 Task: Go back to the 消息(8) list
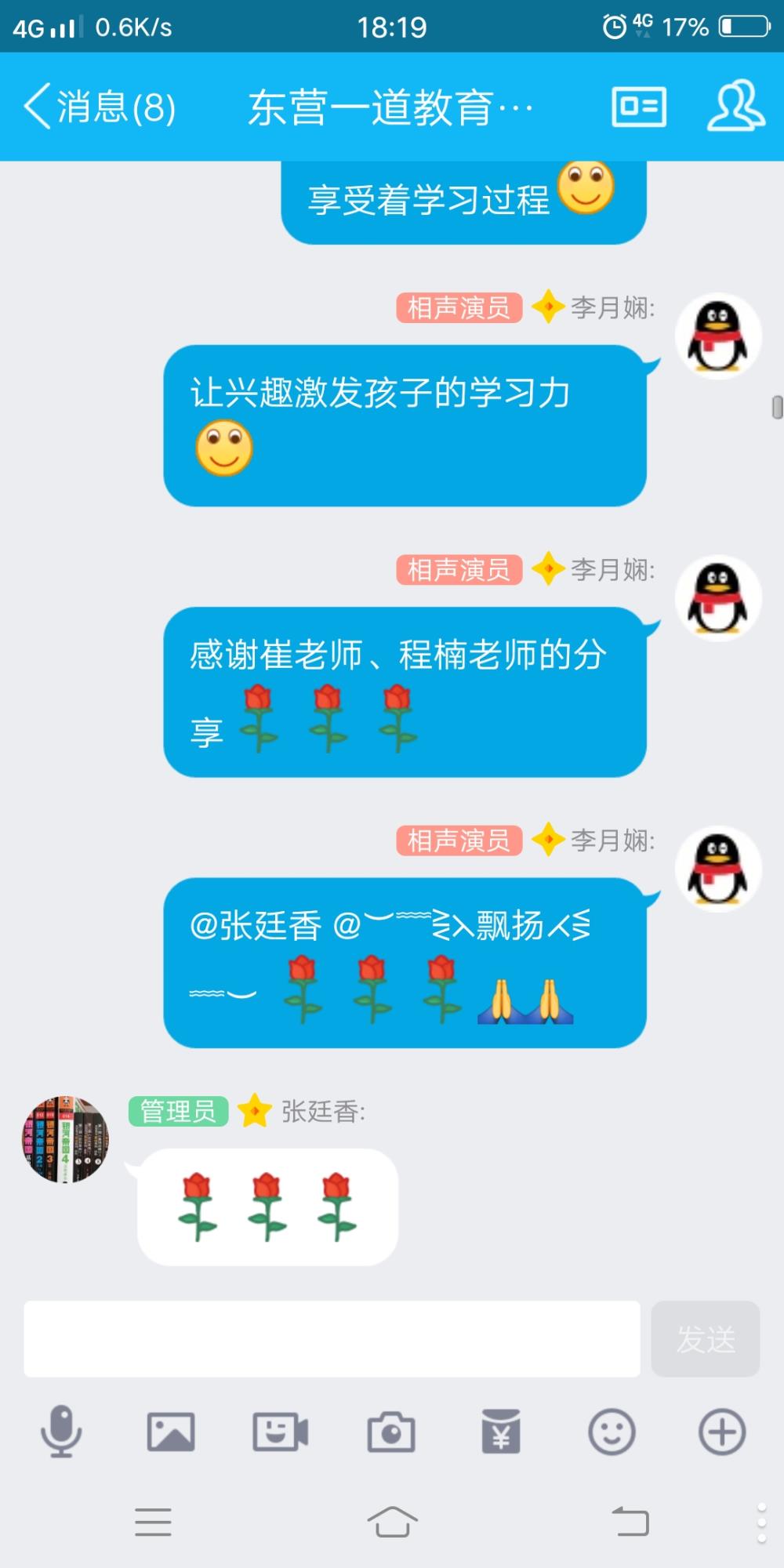pos(100,107)
